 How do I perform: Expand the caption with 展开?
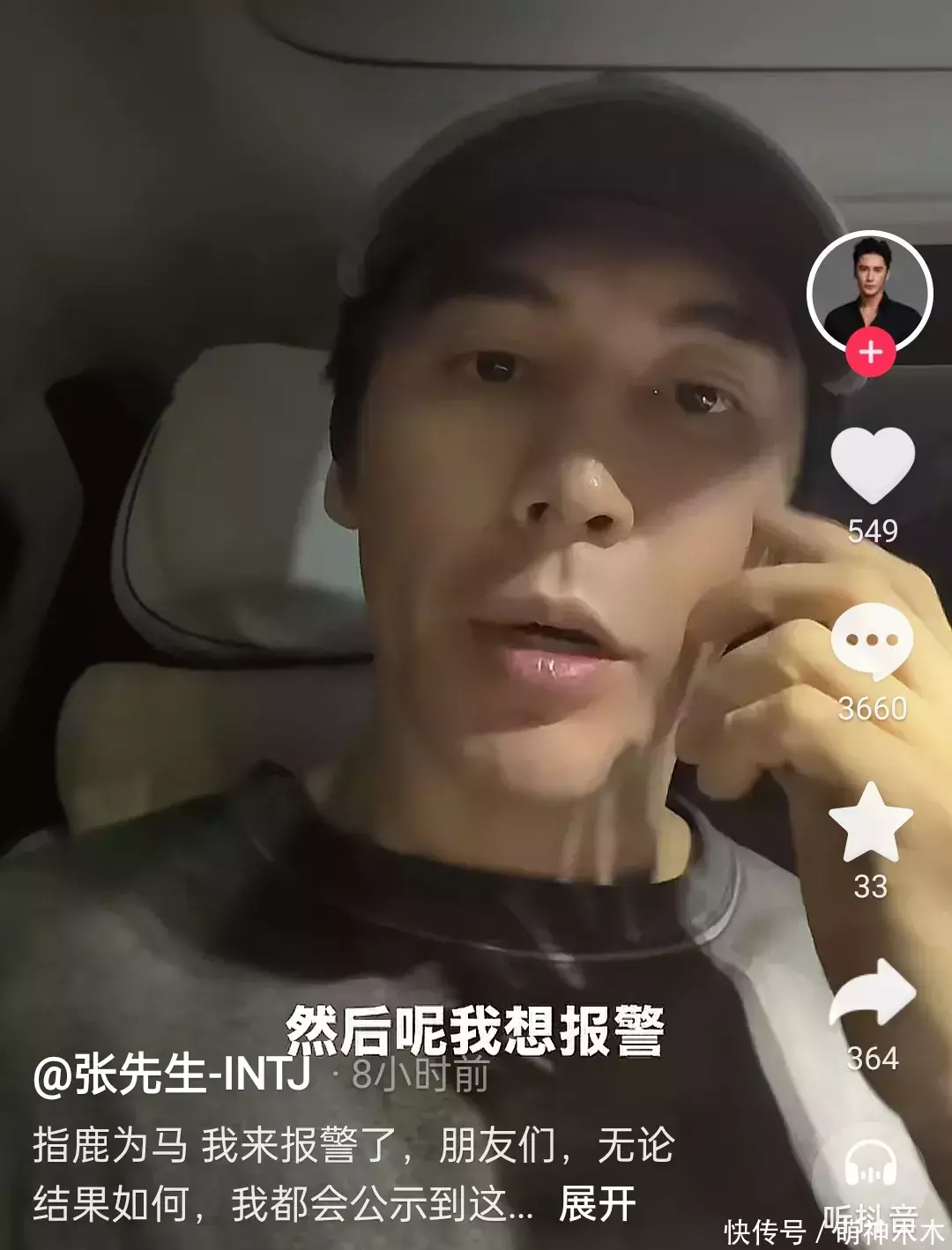(597, 1203)
